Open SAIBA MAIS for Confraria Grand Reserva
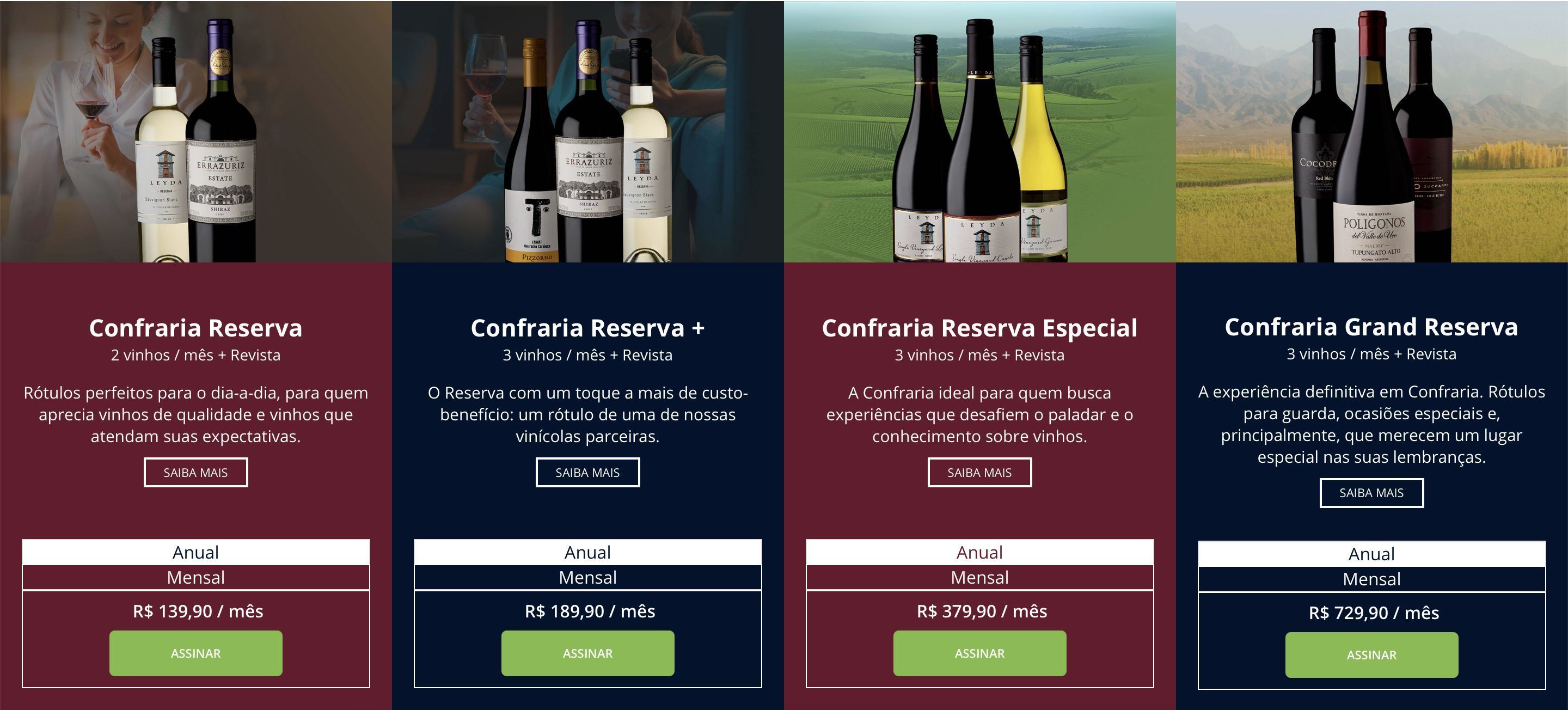This screenshot has width=1568, height=710. click(x=1371, y=493)
